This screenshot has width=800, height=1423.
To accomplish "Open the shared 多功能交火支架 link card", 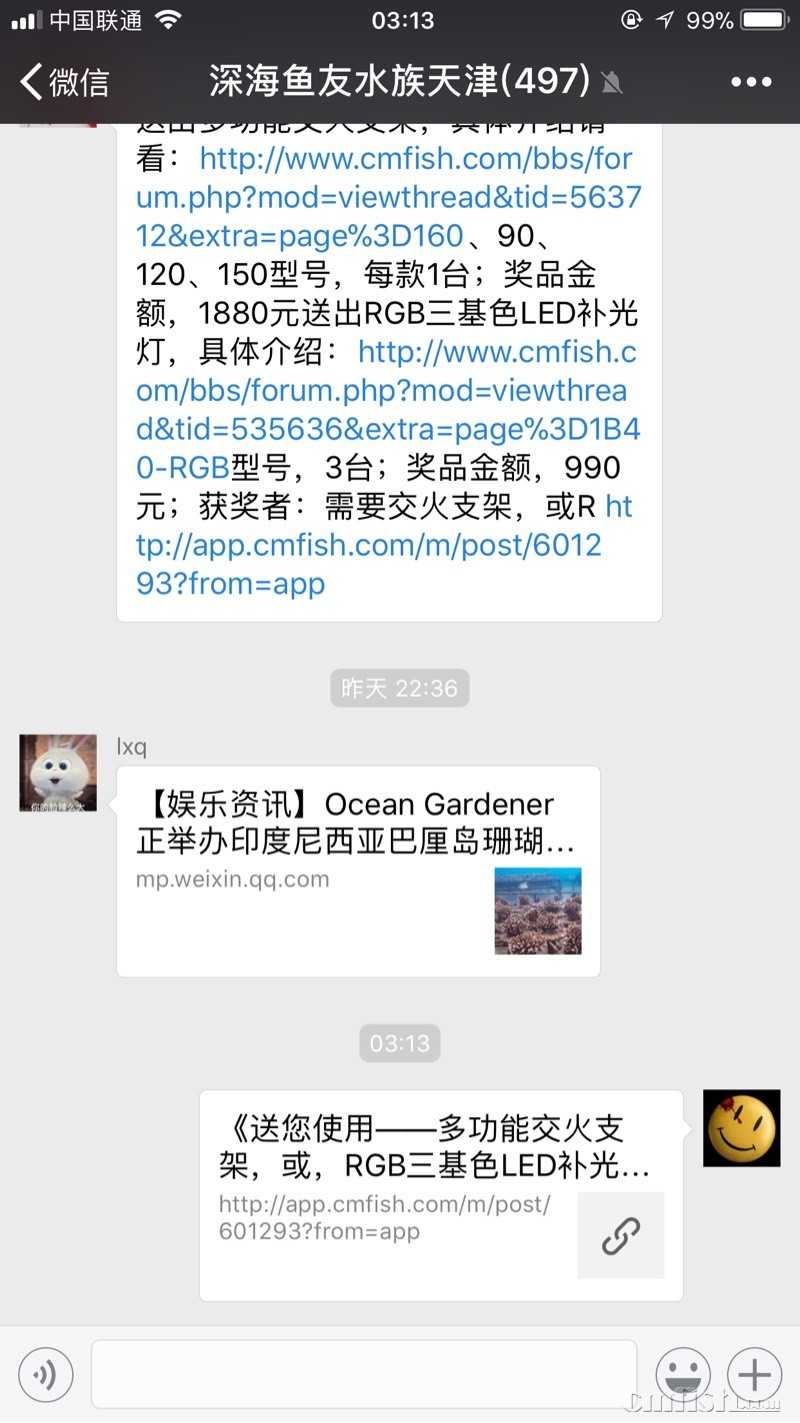I will tap(440, 1194).
